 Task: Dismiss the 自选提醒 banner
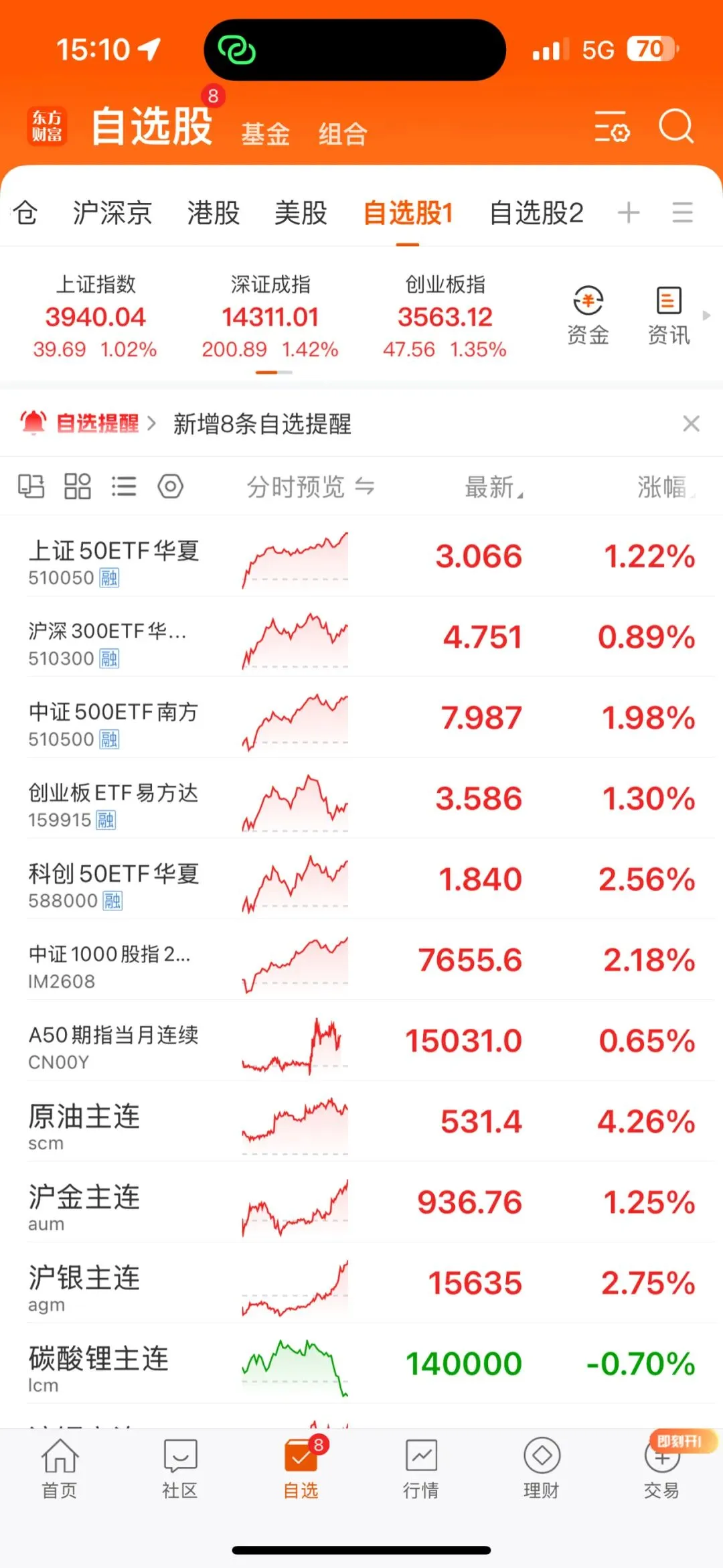tap(691, 423)
